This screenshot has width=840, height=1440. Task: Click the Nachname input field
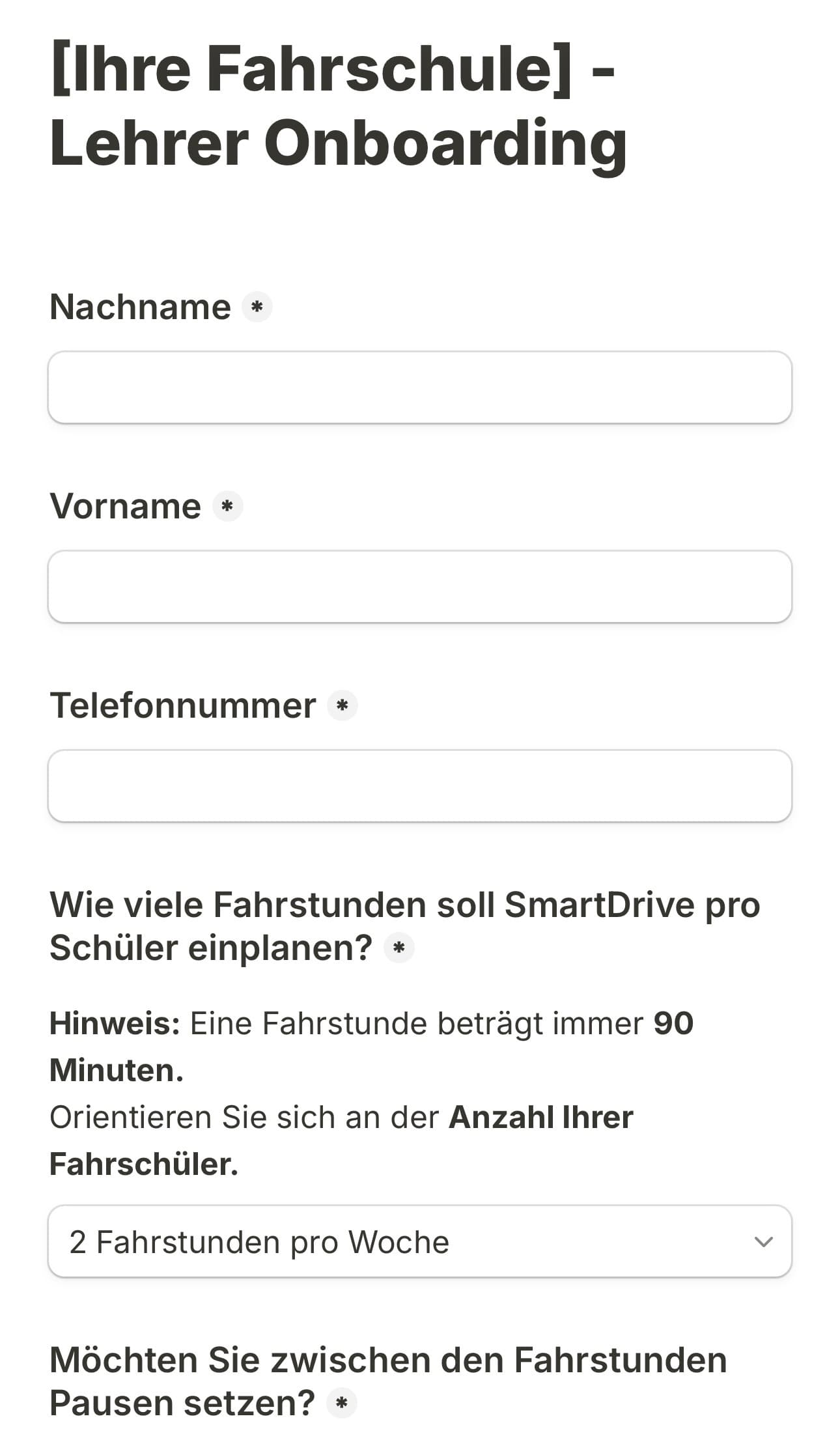point(420,387)
